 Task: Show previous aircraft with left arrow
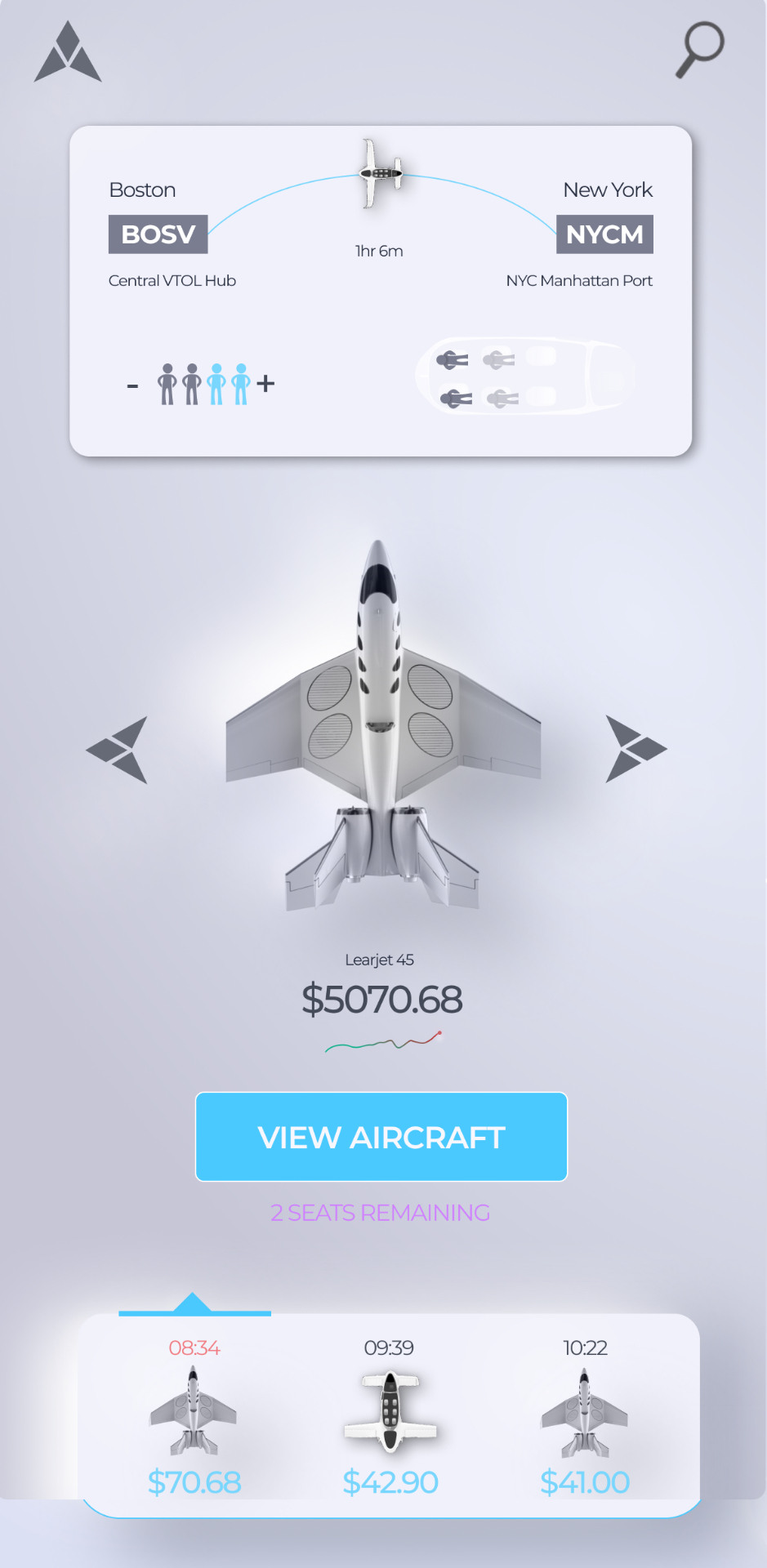(x=119, y=750)
